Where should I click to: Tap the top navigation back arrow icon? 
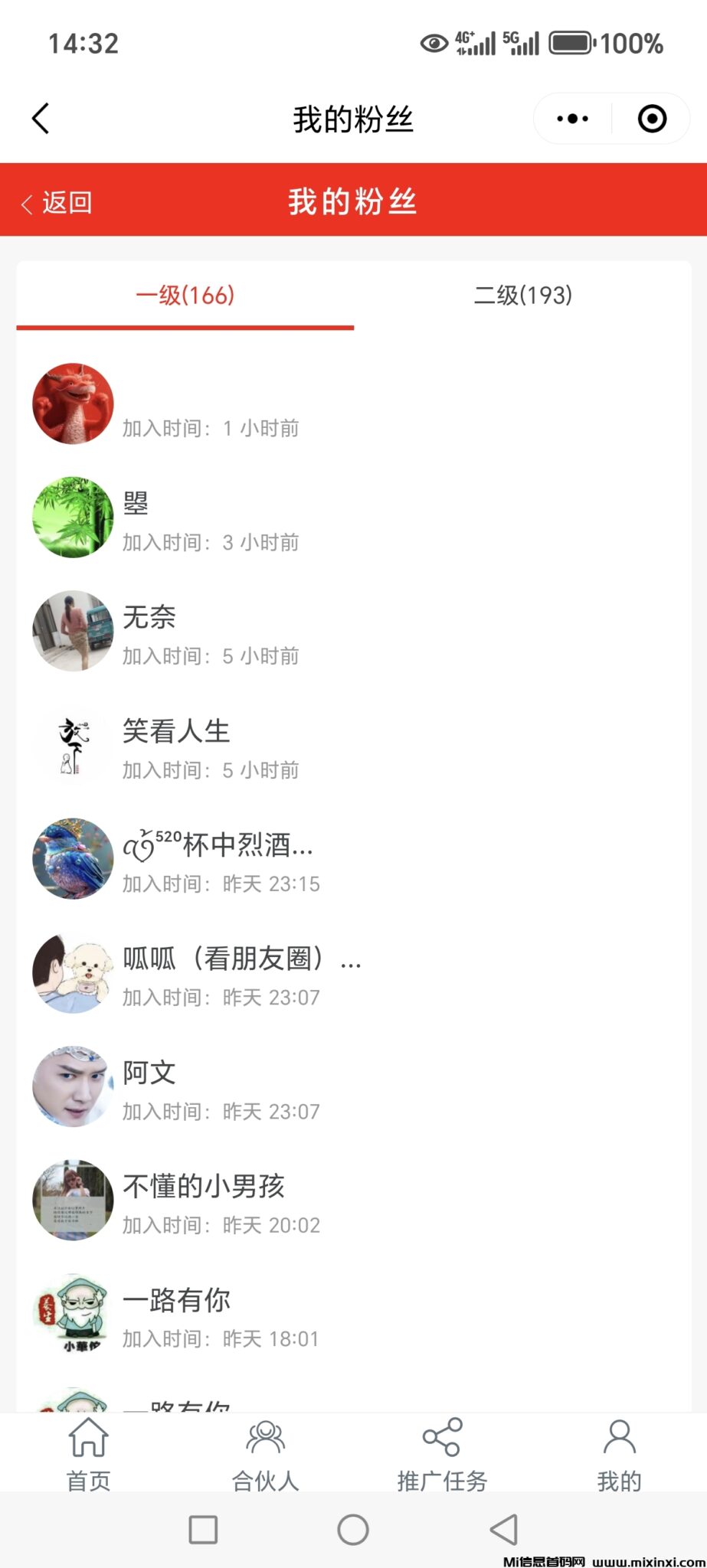click(x=41, y=119)
